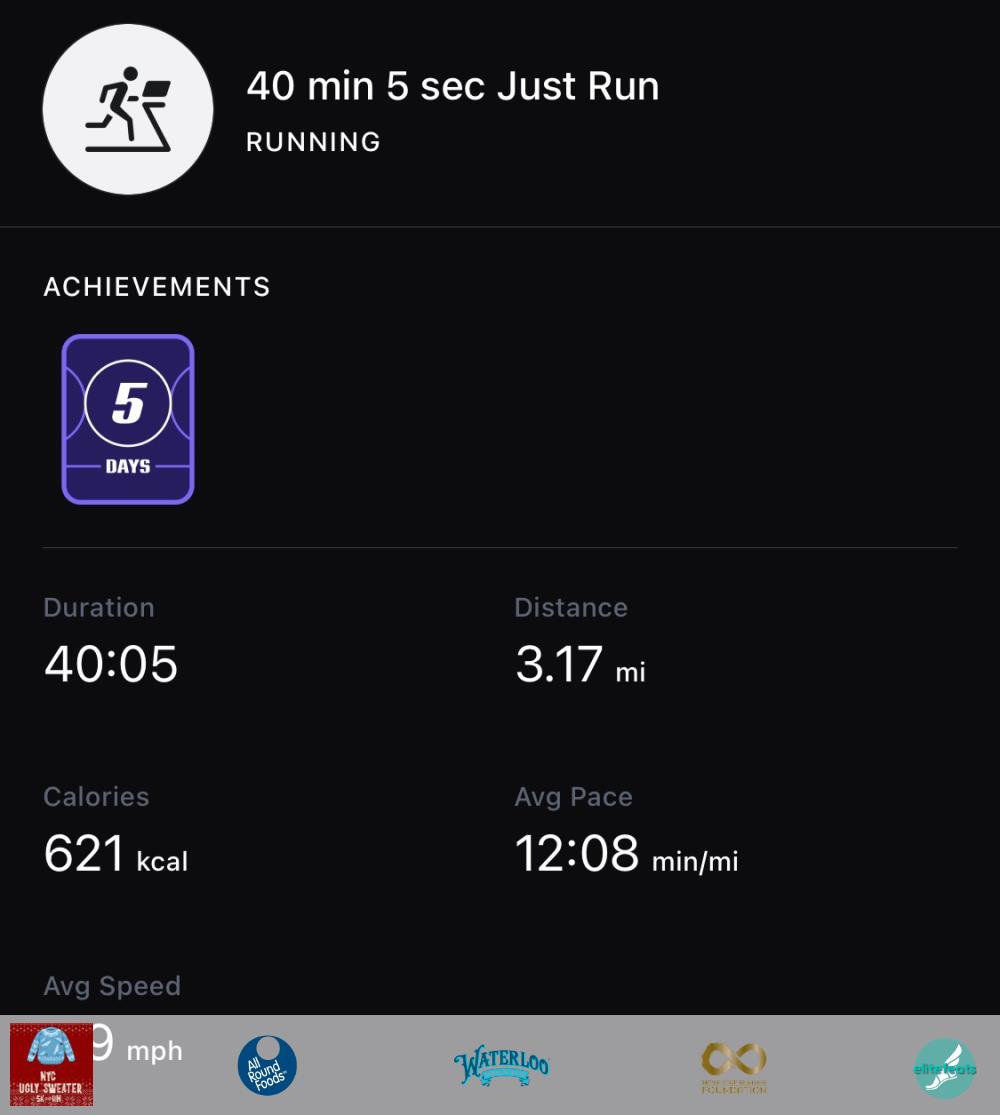The height and width of the screenshot is (1115, 1000).
Task: Visit the All Round Foods sponsor link
Action: pyautogui.click(x=267, y=1065)
